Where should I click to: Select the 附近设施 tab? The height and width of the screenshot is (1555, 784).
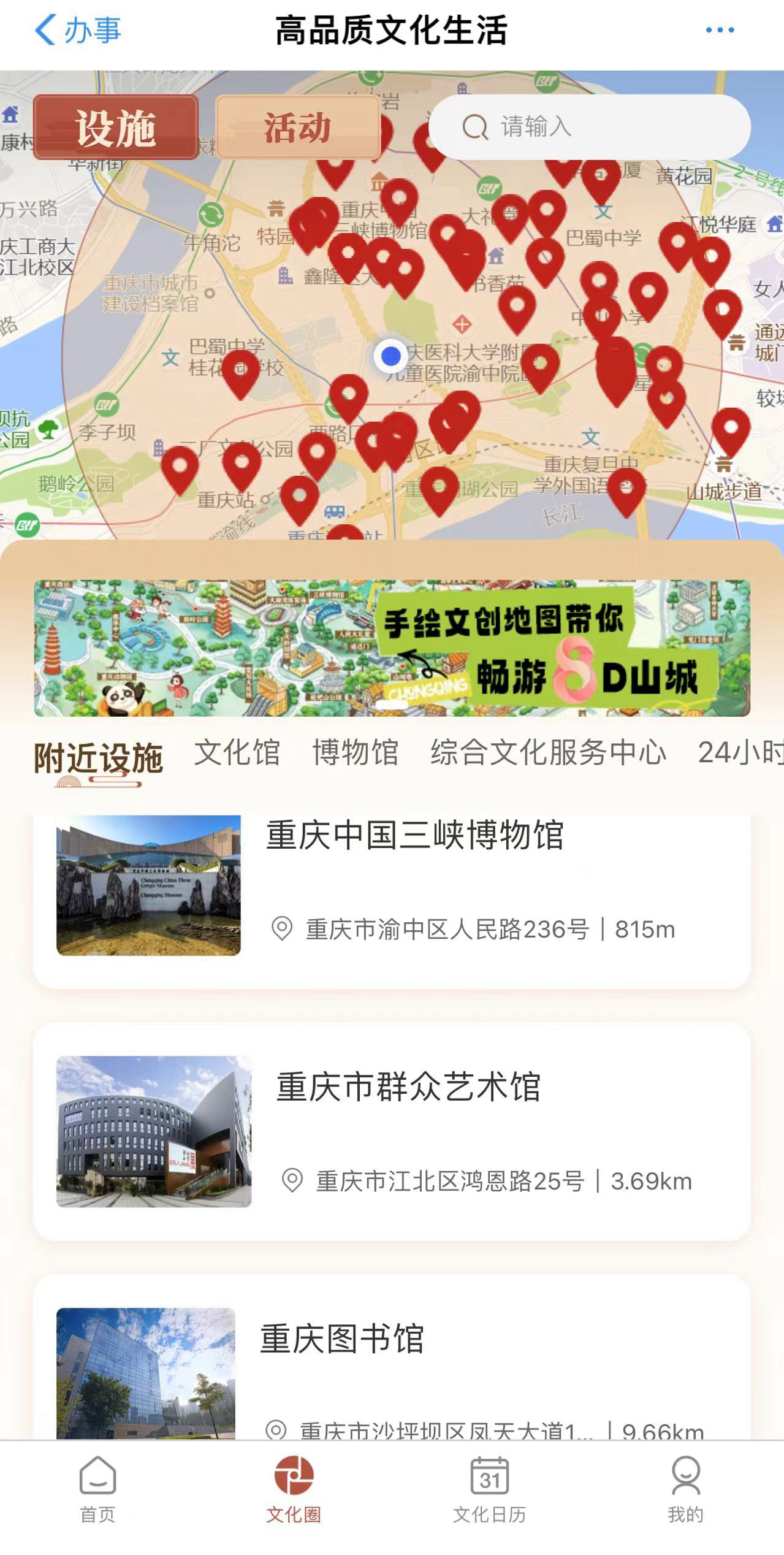(x=98, y=758)
